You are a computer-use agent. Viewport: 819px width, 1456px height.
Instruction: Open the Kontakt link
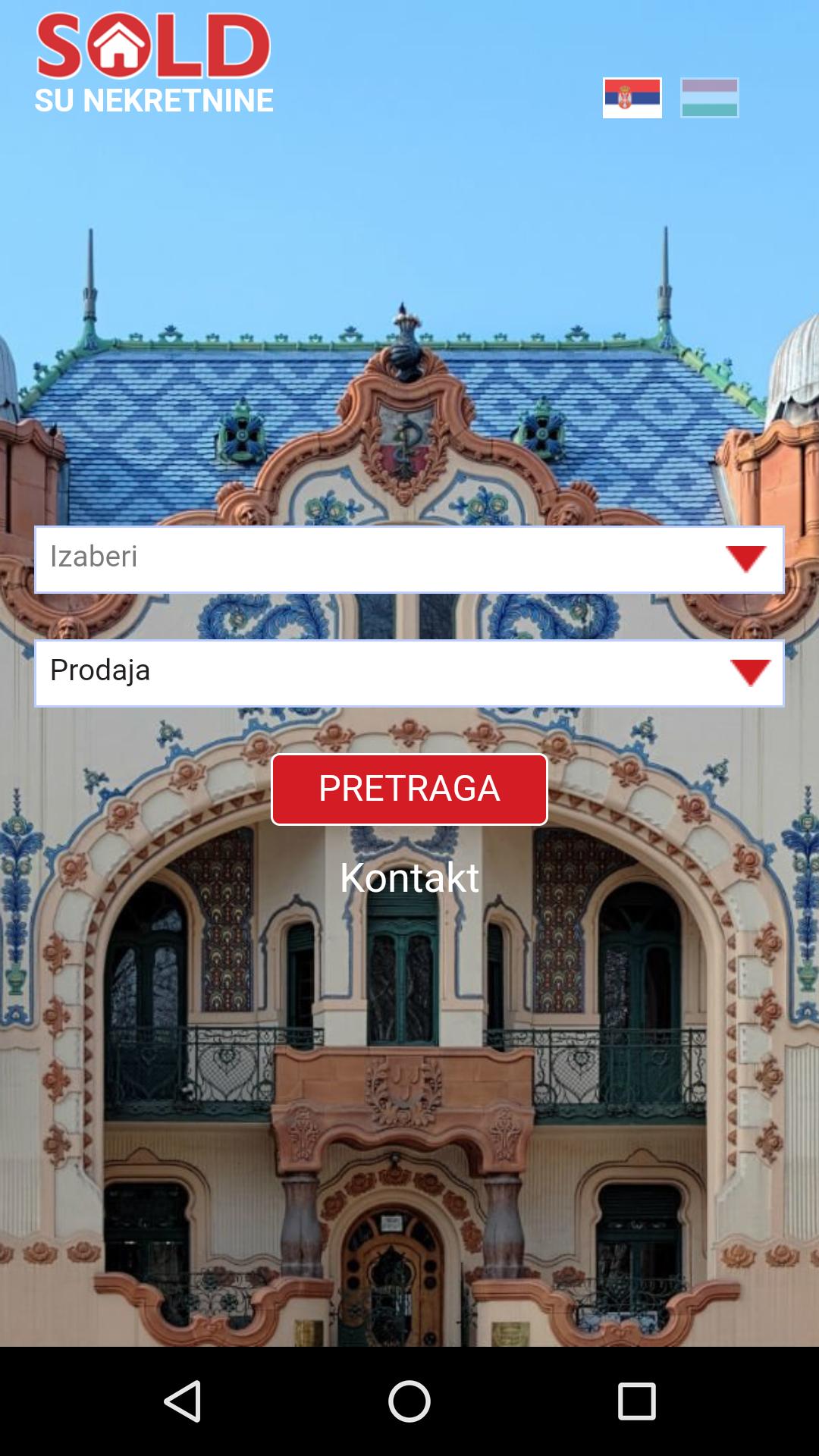(x=409, y=877)
